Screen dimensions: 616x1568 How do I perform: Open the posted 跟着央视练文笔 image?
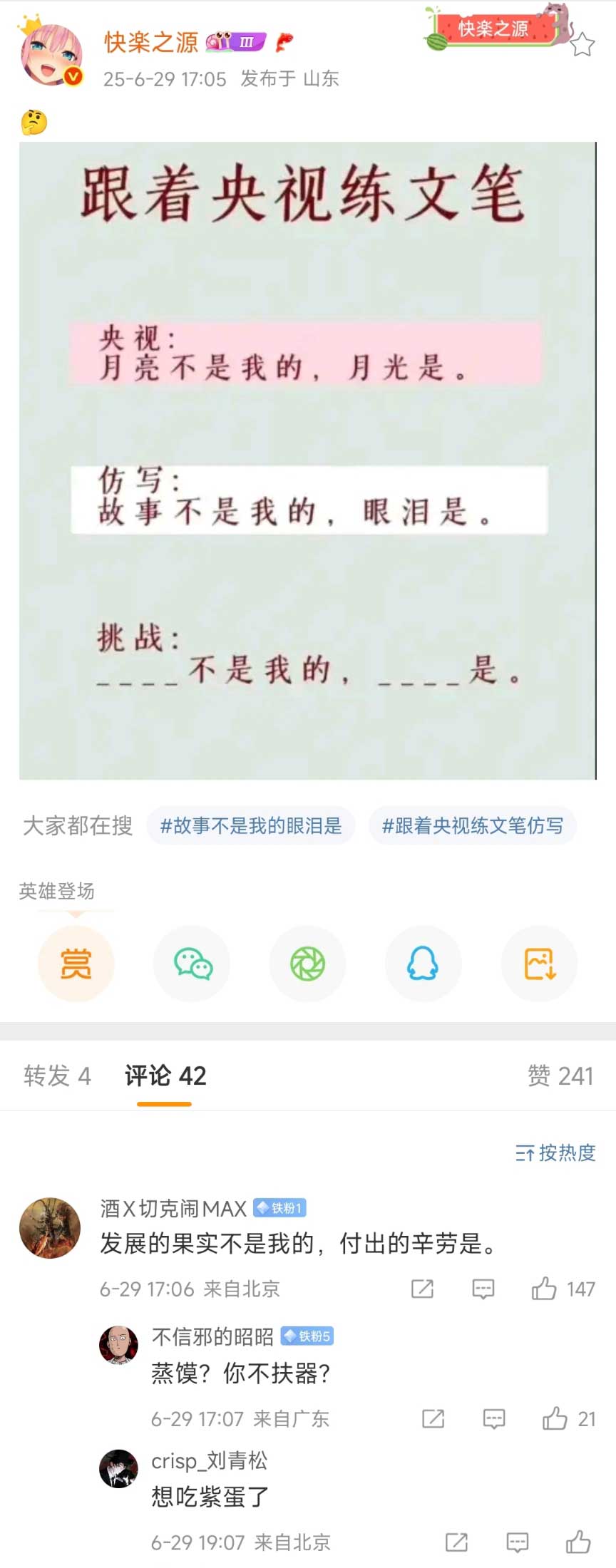coord(307,460)
